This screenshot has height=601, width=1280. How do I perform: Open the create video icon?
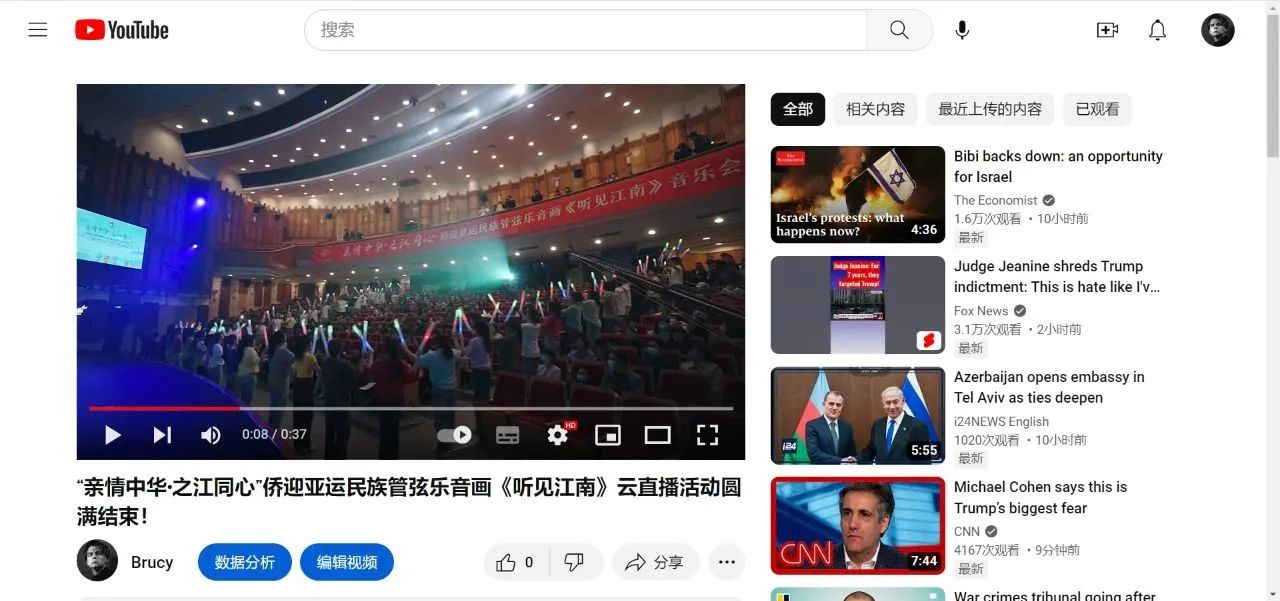(1107, 30)
